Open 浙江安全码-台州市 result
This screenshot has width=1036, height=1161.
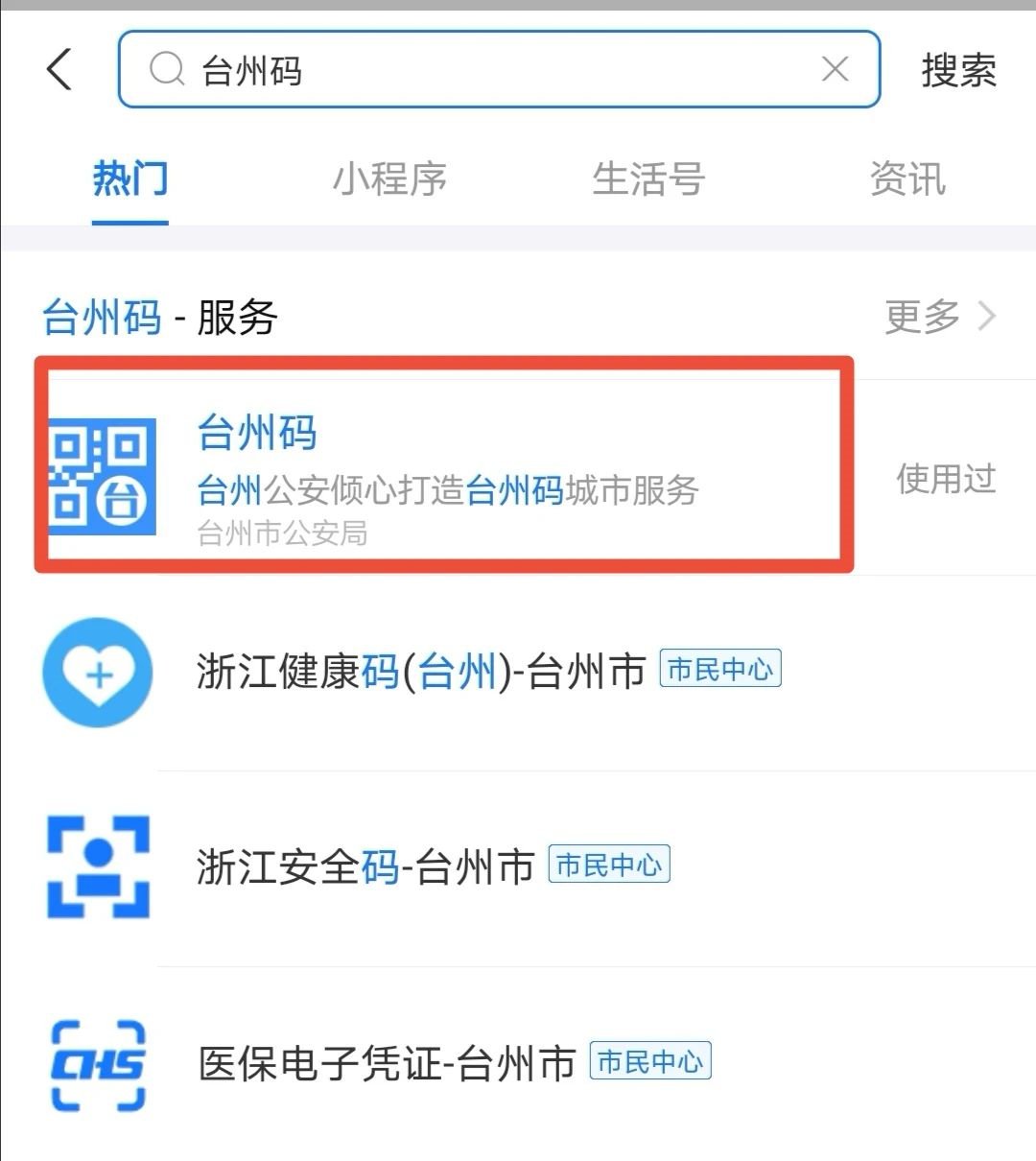point(365,867)
